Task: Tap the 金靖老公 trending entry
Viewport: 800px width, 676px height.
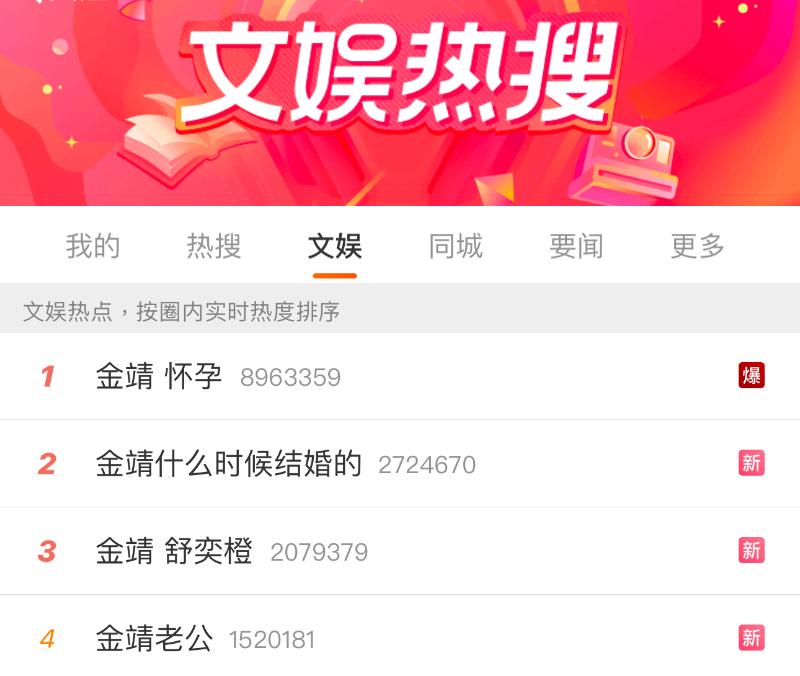Action: (154, 638)
